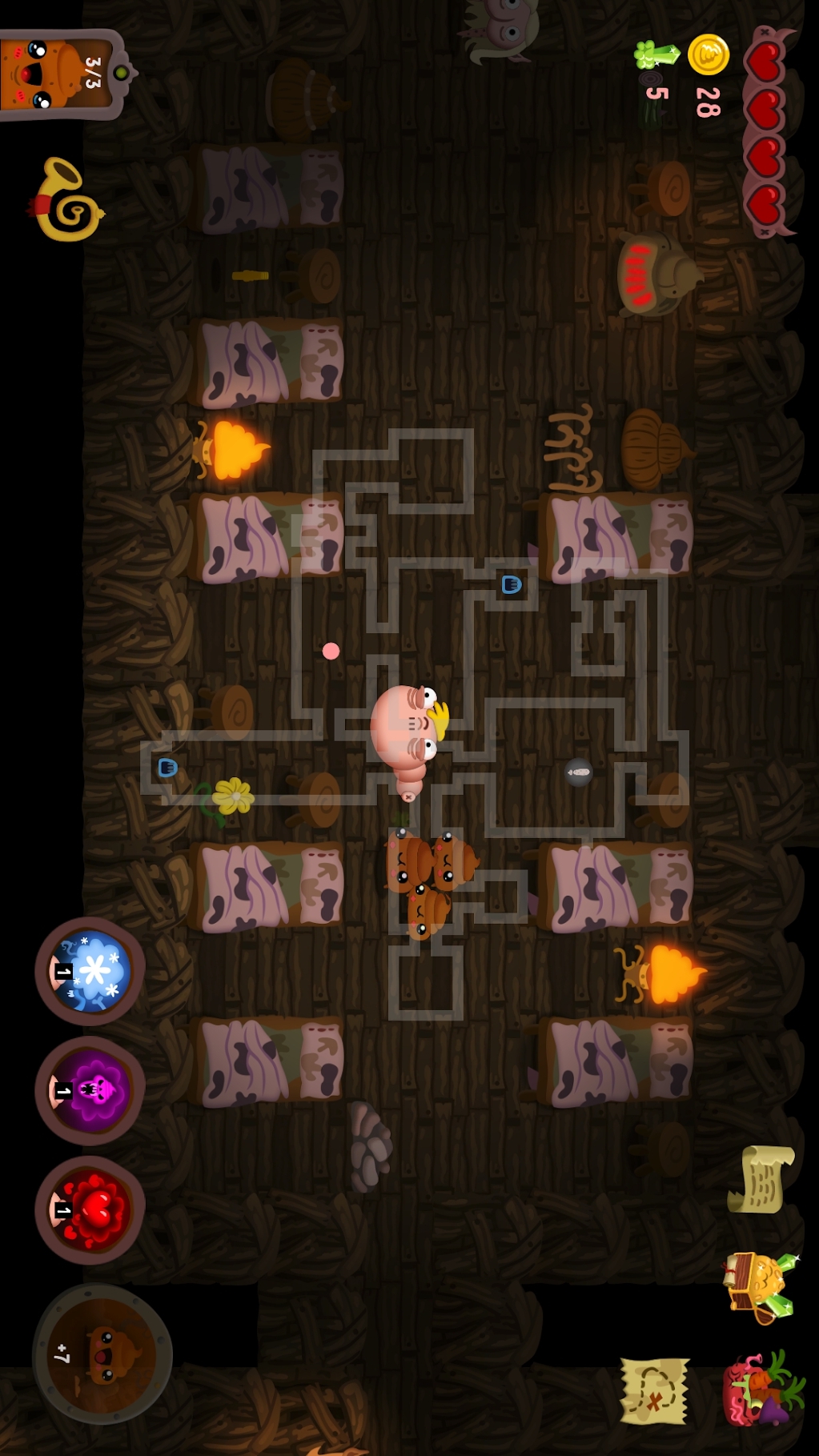
Task: Tap the large brown companion action button
Action: [x=102, y=1354]
